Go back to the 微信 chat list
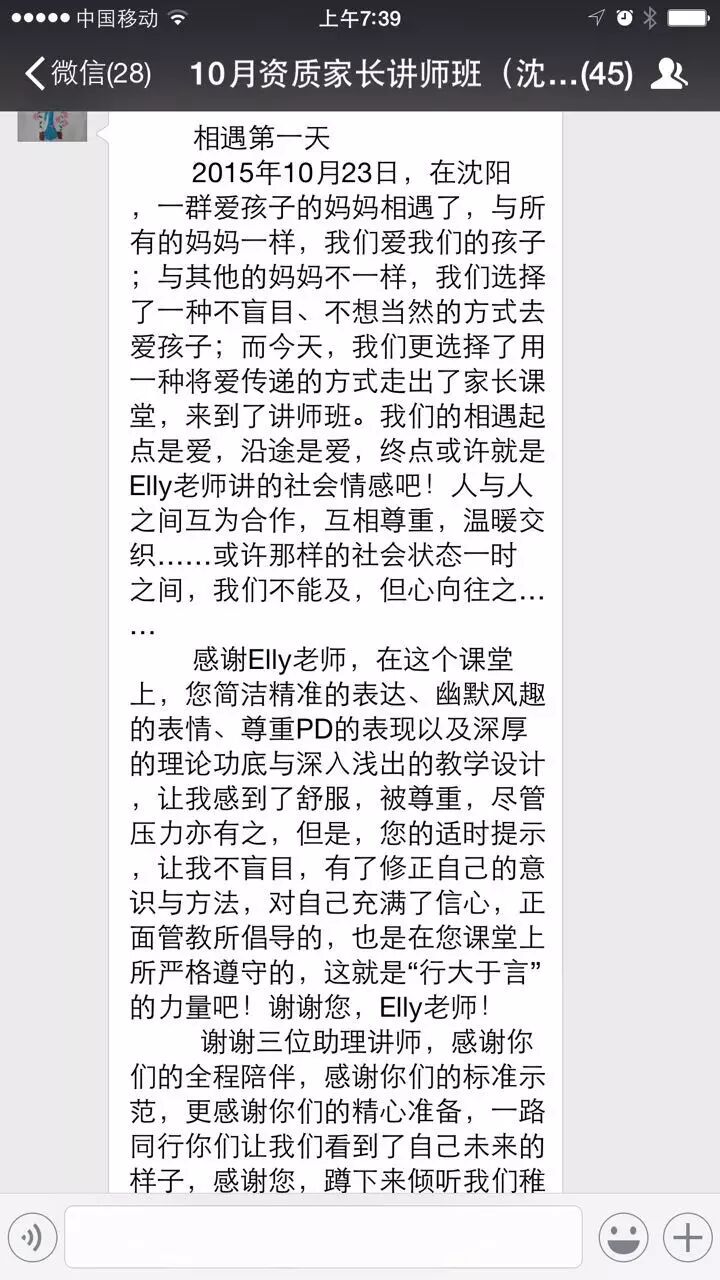The height and width of the screenshot is (1280, 720). coord(87,74)
